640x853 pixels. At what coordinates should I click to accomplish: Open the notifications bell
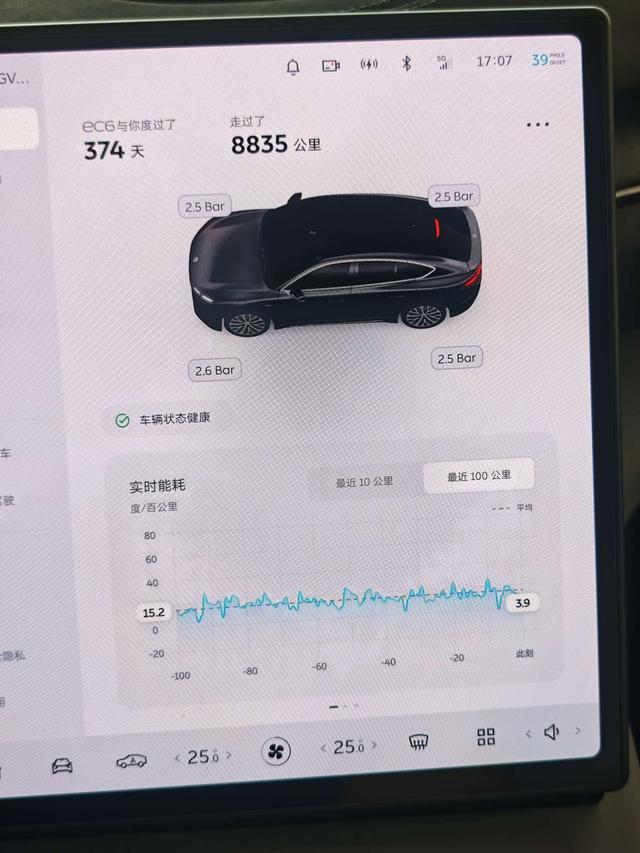(x=293, y=66)
